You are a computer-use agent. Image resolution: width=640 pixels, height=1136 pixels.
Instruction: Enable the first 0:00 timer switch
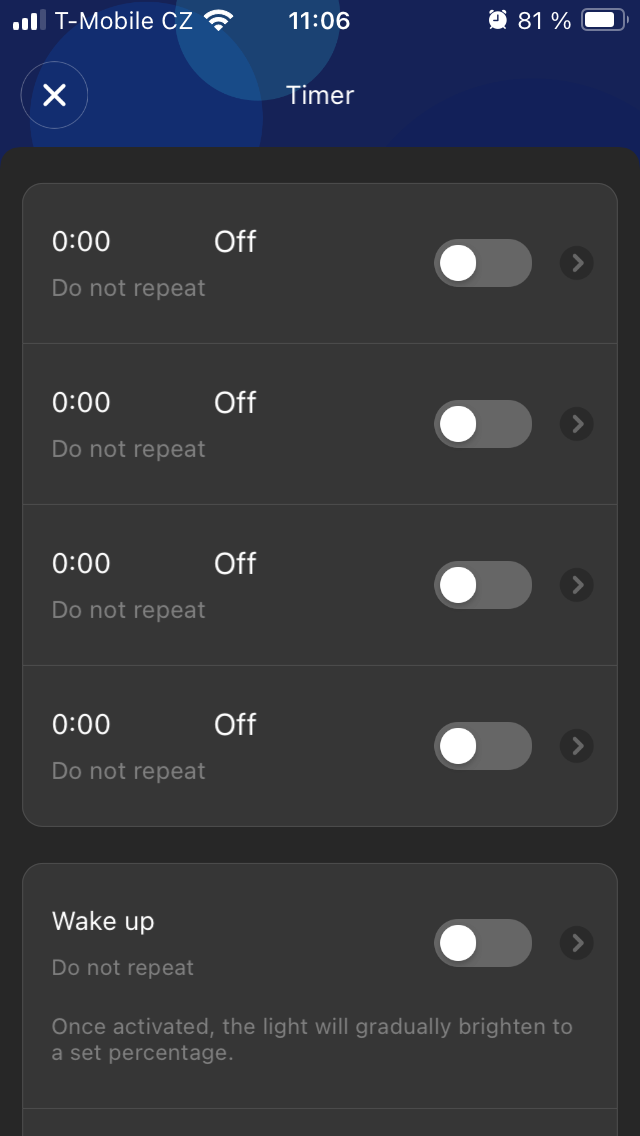[482, 263]
